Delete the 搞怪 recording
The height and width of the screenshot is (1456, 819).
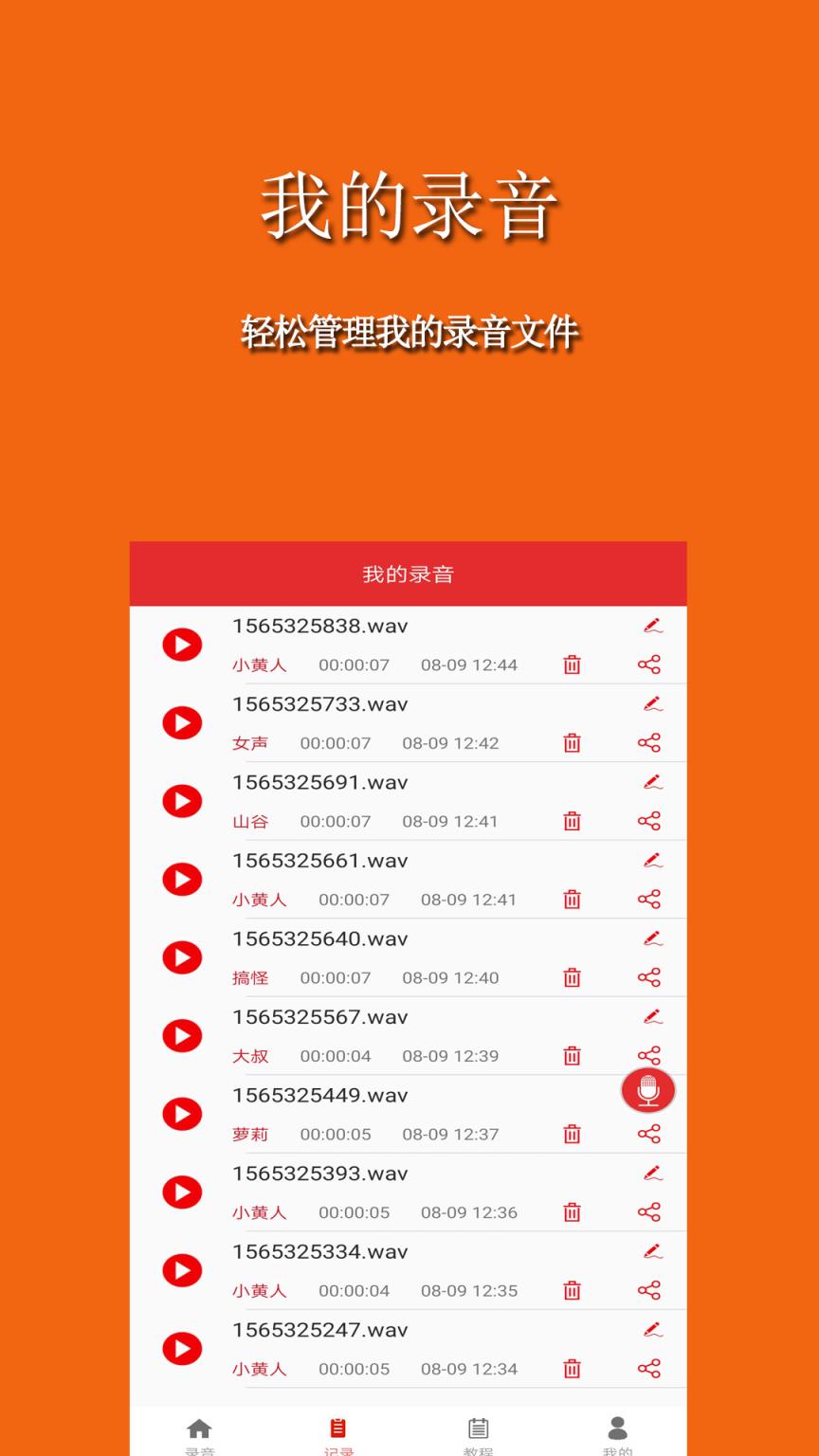pyautogui.click(x=572, y=977)
